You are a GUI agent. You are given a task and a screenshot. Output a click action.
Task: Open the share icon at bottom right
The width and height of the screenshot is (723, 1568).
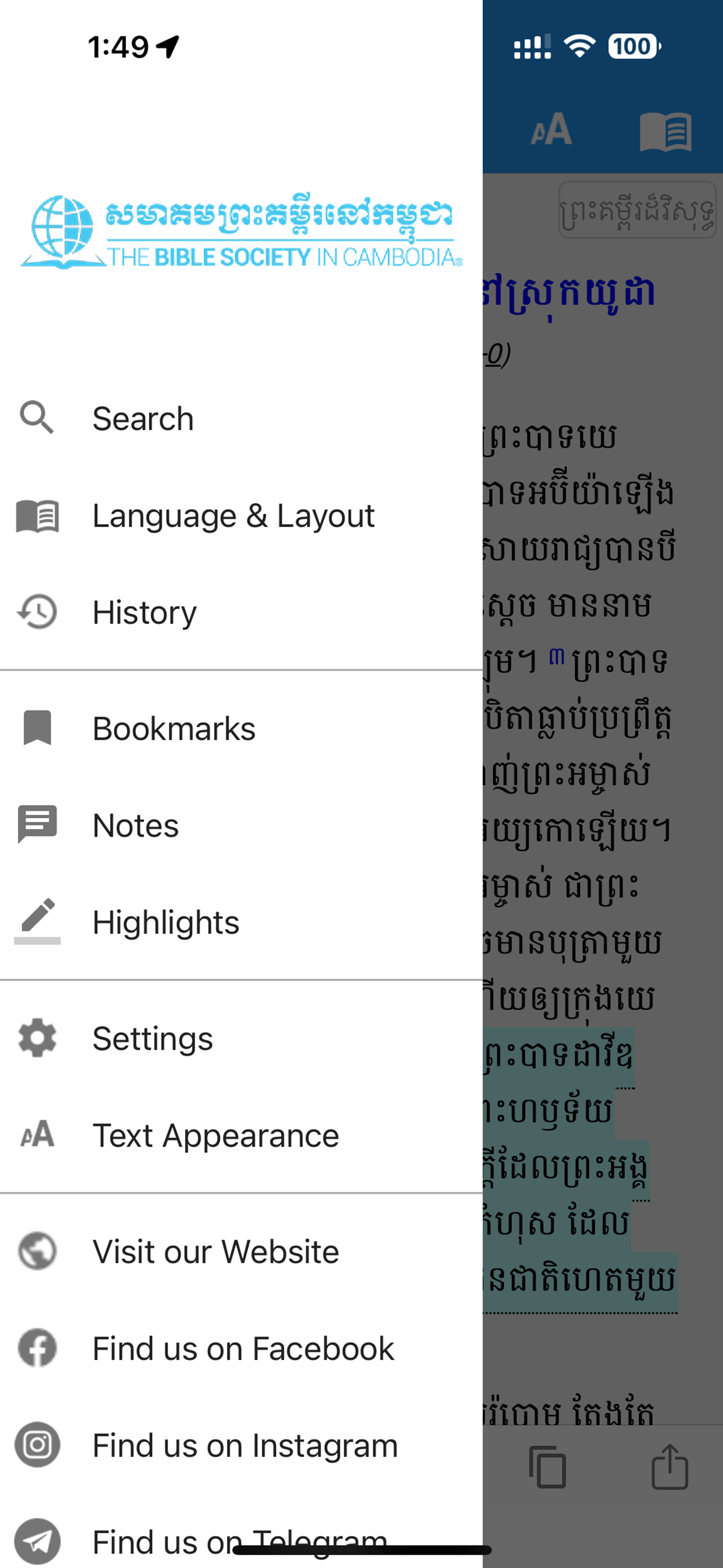click(x=669, y=1466)
